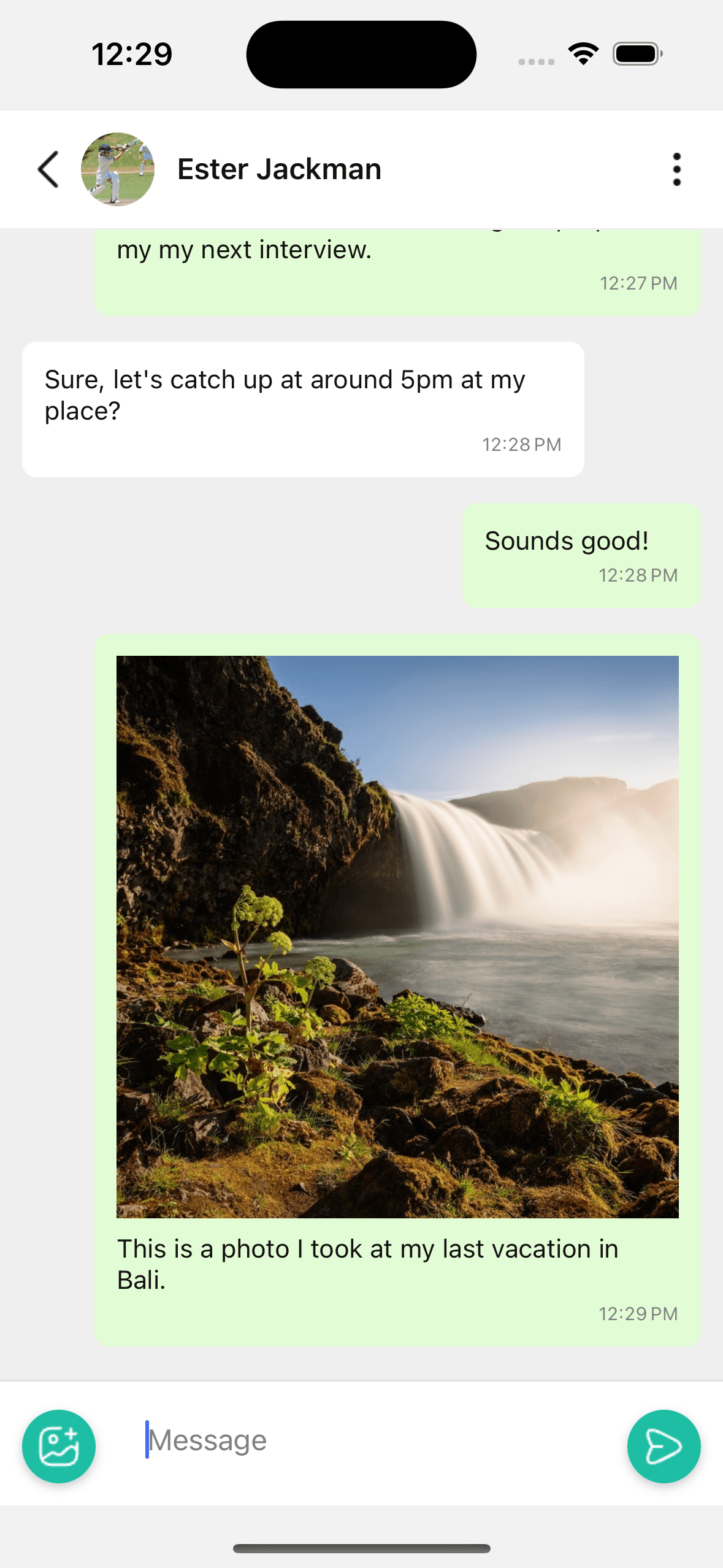Open the waterfall photo sent at 12:29 PM
Viewport: 723px width, 1568px height.
[397, 936]
